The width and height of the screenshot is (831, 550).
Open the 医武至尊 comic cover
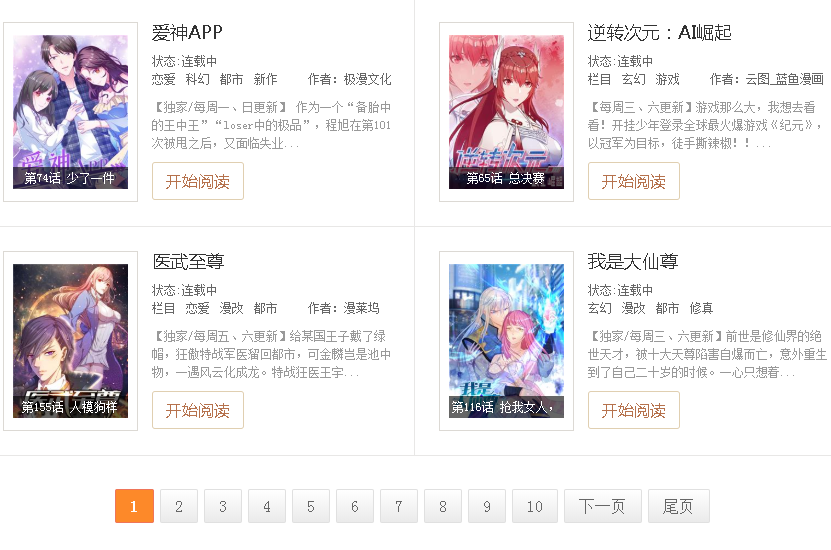[x=70, y=340]
